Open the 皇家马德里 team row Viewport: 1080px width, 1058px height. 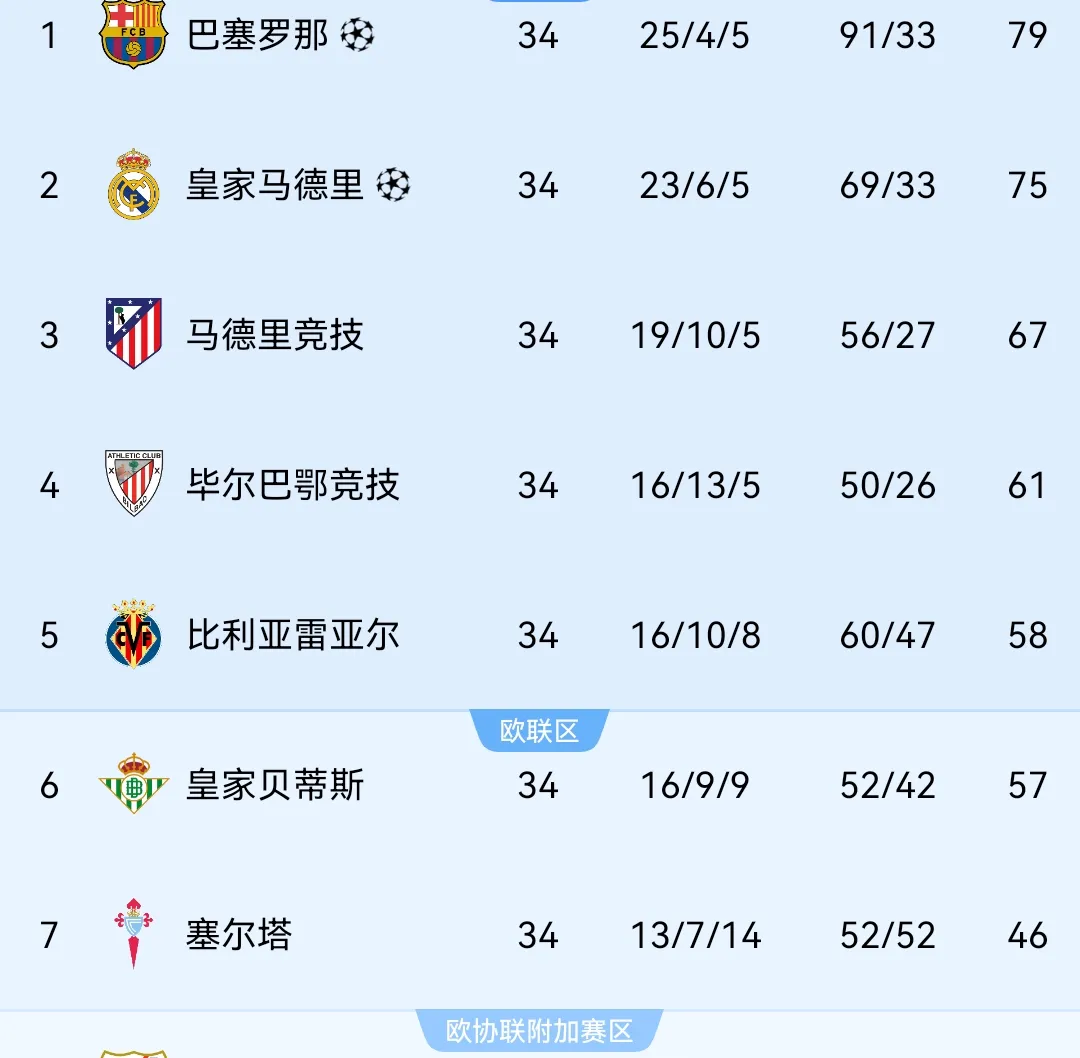(x=275, y=186)
